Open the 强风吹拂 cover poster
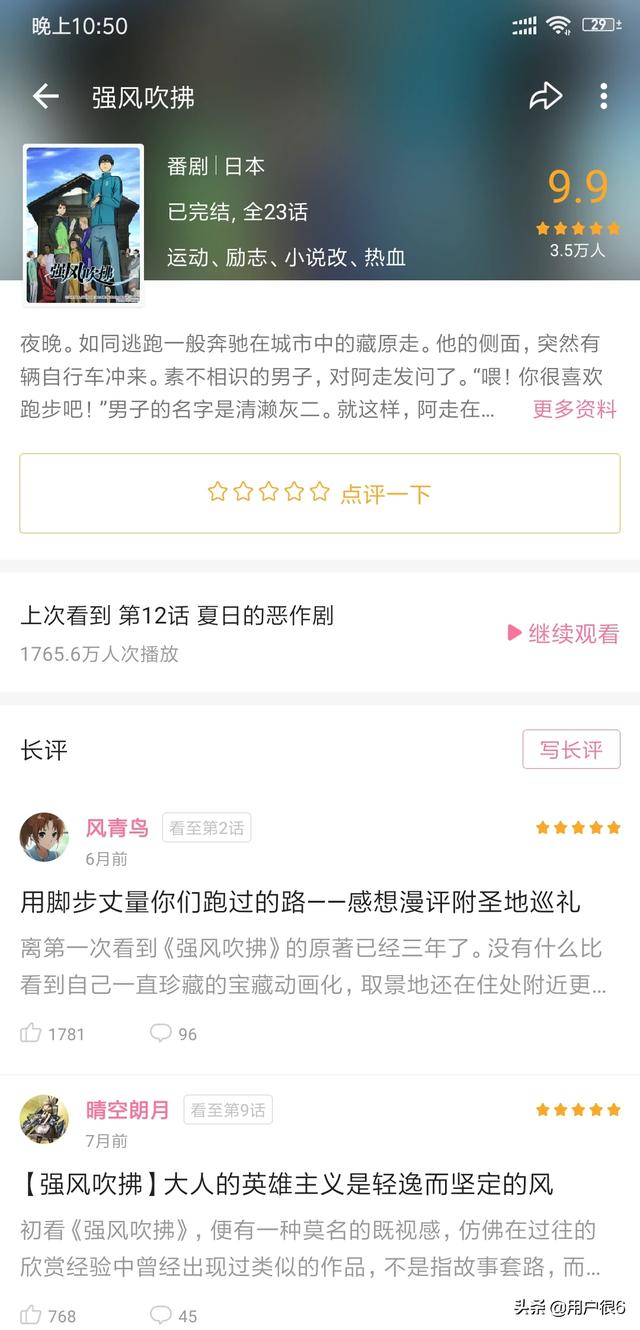 [84, 224]
